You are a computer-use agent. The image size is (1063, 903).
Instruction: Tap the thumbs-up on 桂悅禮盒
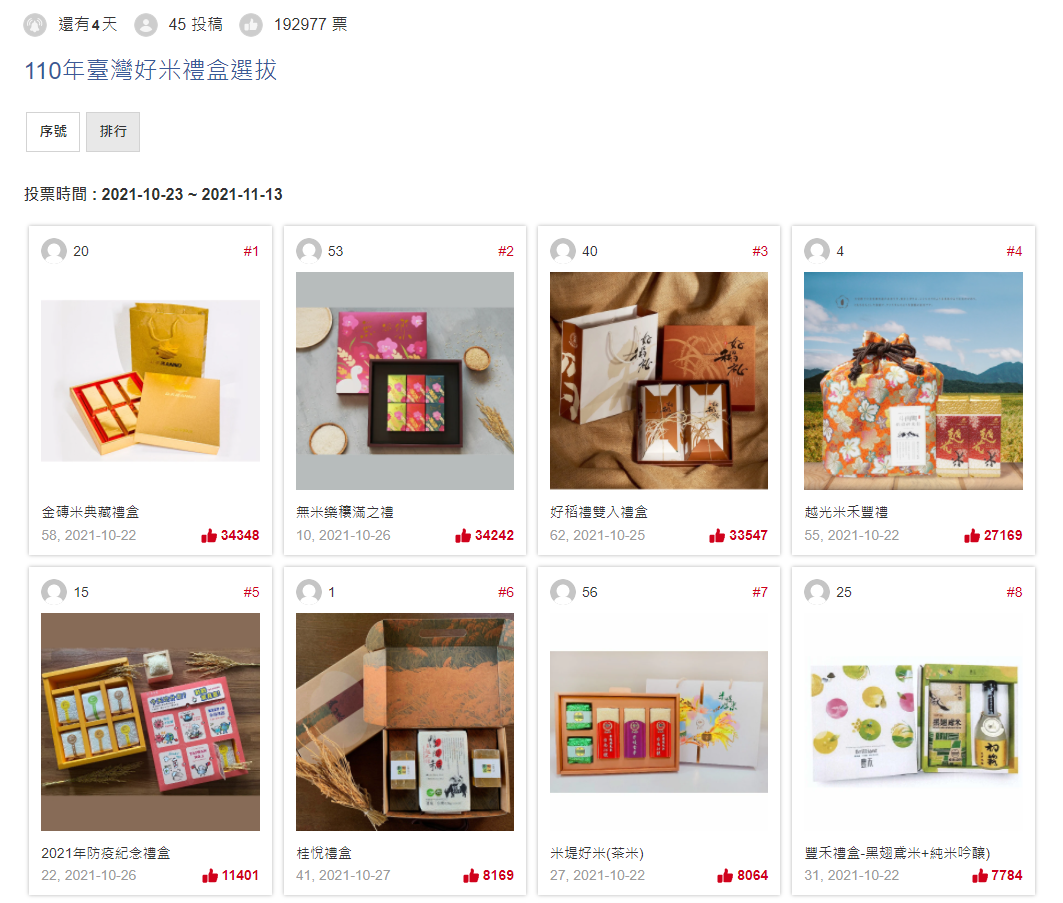471,875
